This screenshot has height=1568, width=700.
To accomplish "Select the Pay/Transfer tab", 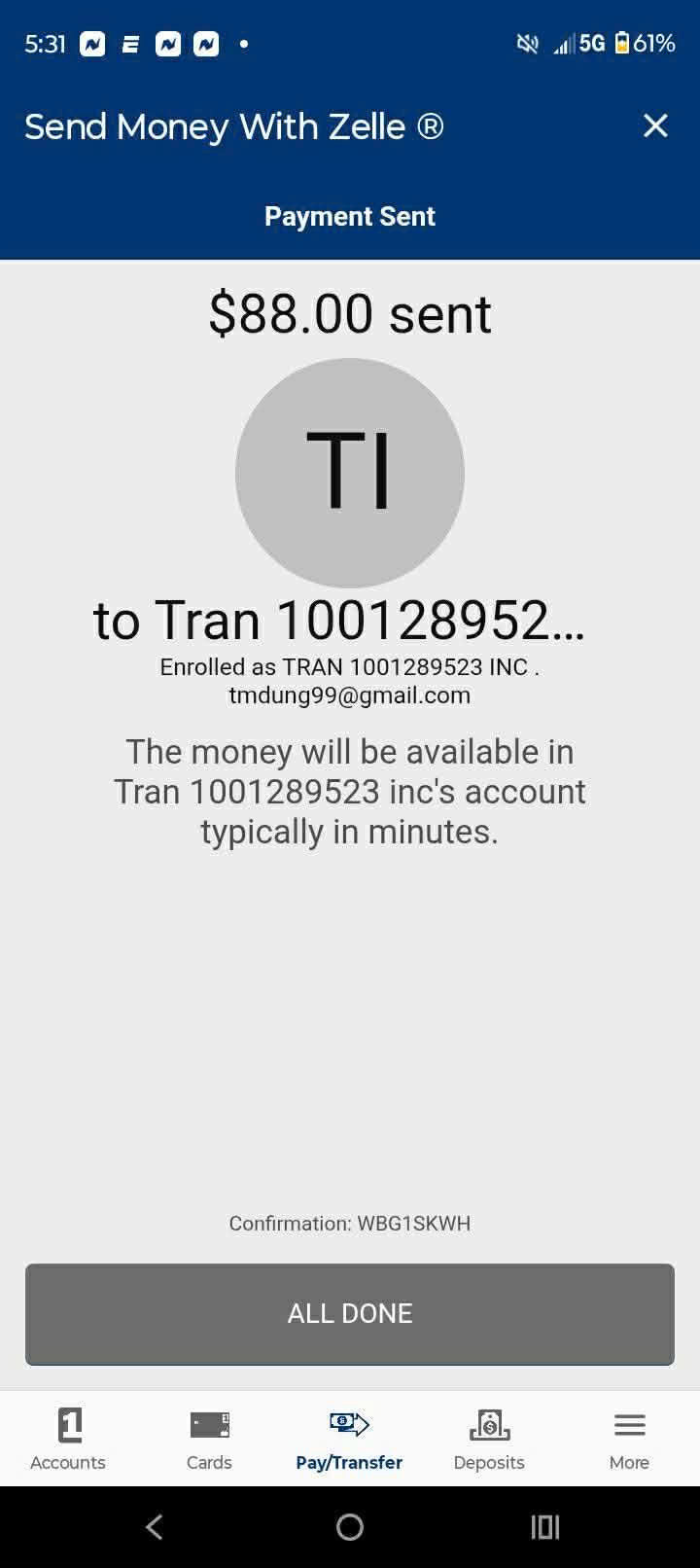I will click(349, 1439).
